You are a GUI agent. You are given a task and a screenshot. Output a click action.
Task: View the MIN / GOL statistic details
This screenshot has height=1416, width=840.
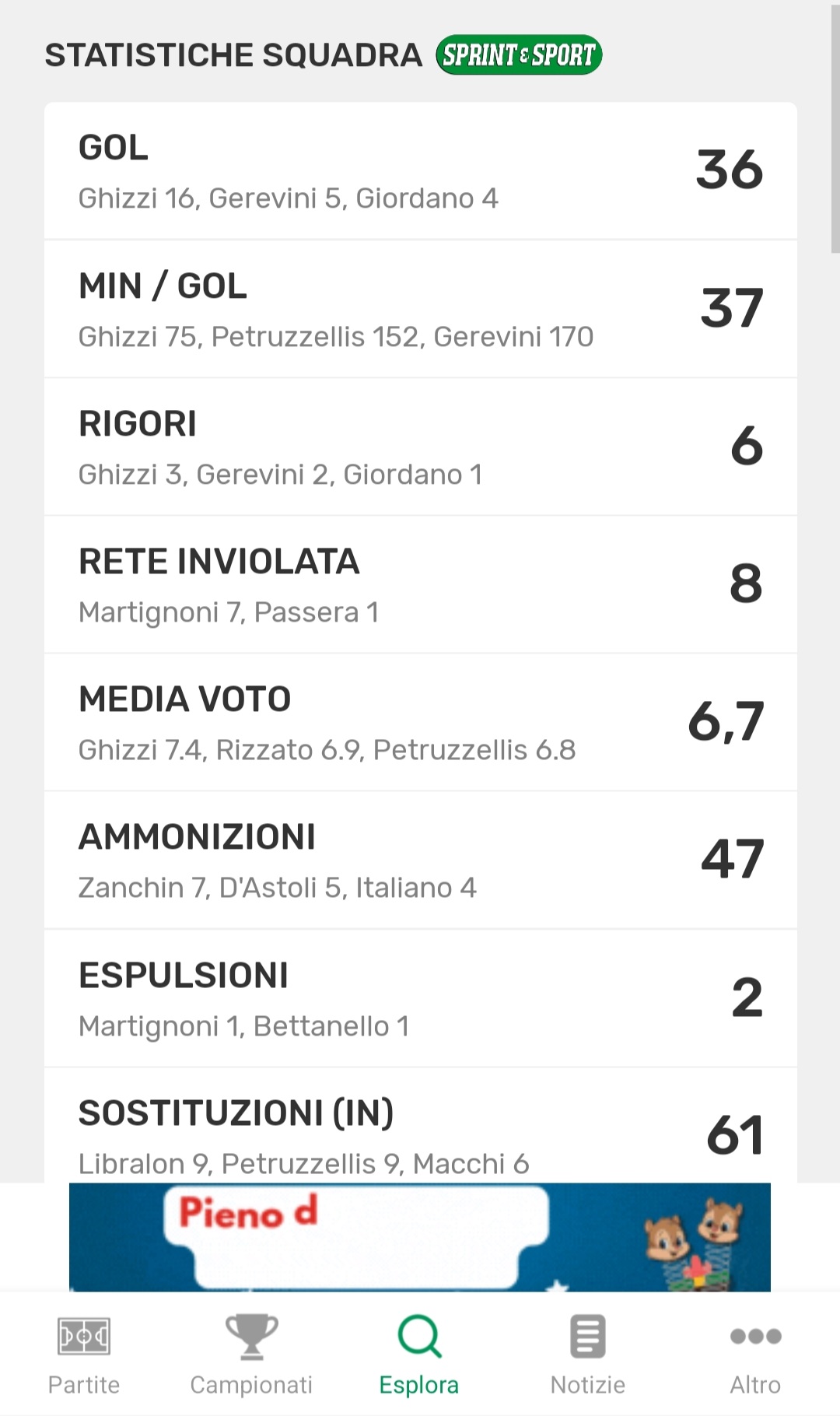click(420, 309)
